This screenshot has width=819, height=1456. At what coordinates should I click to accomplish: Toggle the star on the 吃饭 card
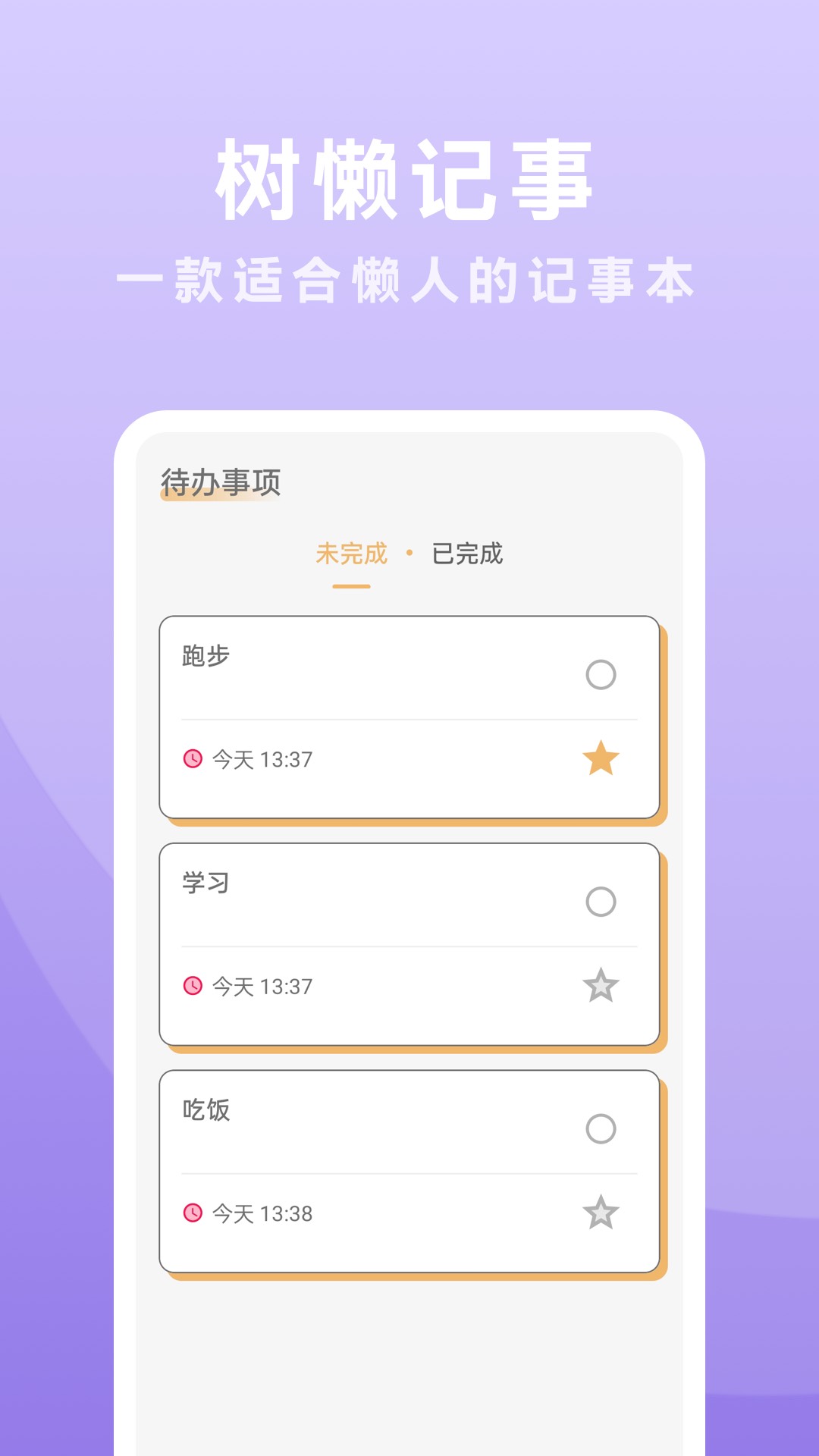click(600, 1213)
